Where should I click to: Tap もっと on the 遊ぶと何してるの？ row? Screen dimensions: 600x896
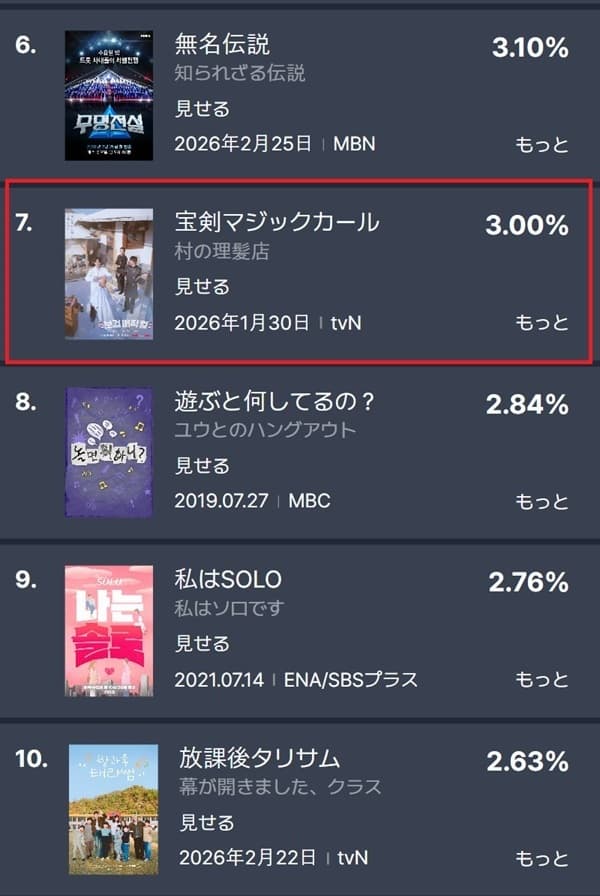[x=542, y=501]
